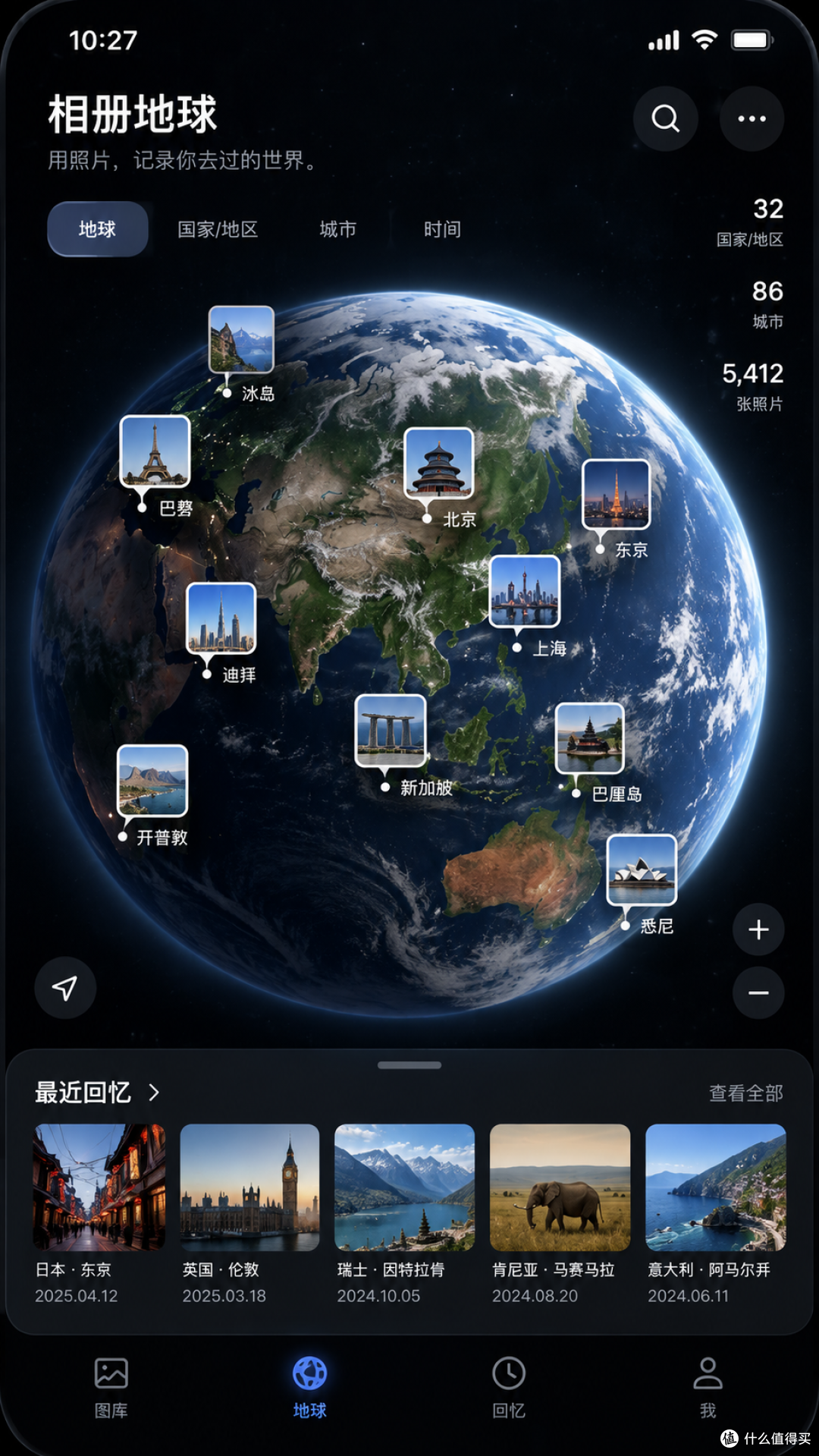The height and width of the screenshot is (1456, 819).
Task: Tap the locate arrow button
Action: [65, 988]
